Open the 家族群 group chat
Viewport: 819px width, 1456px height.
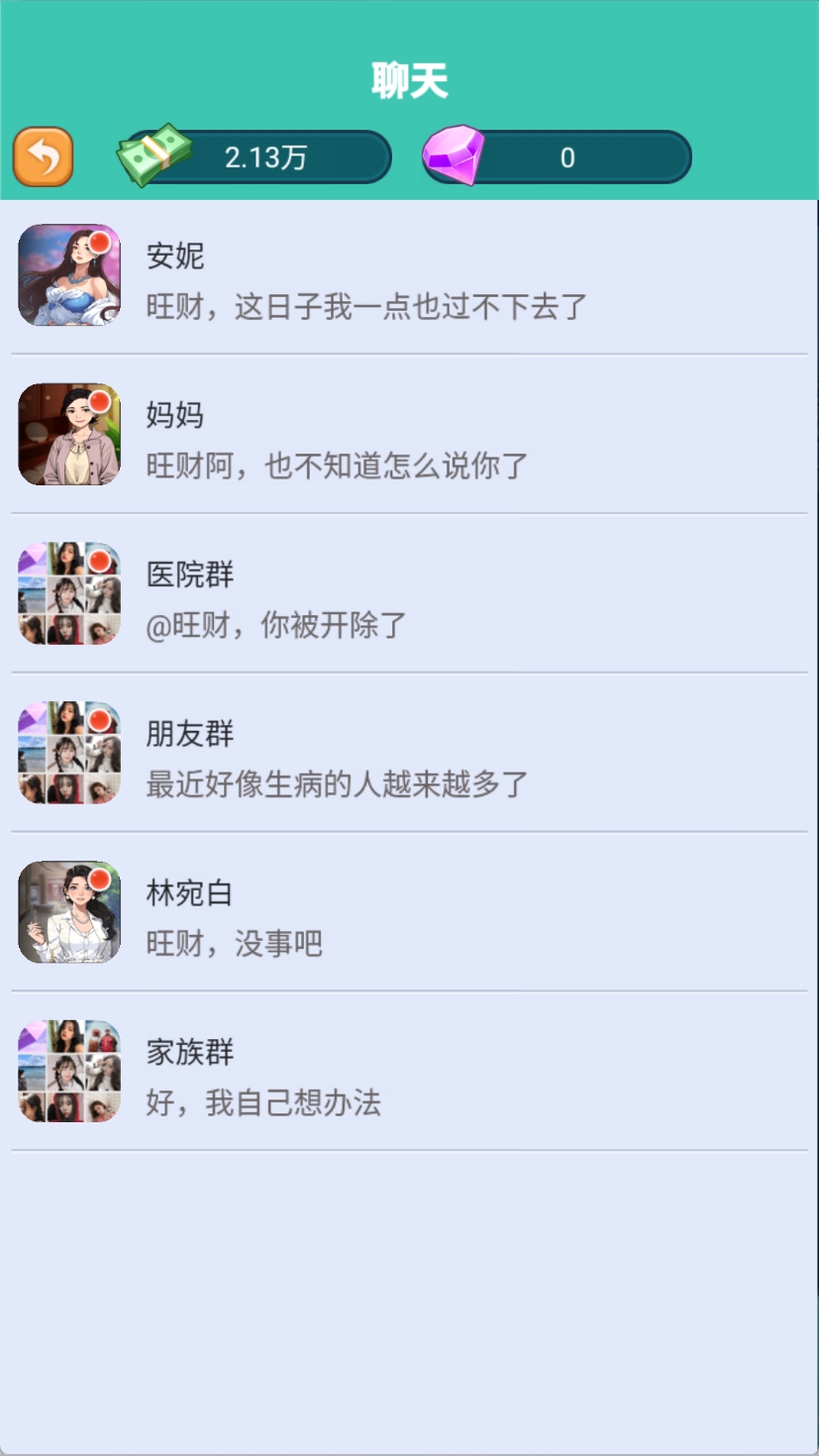tap(408, 1074)
